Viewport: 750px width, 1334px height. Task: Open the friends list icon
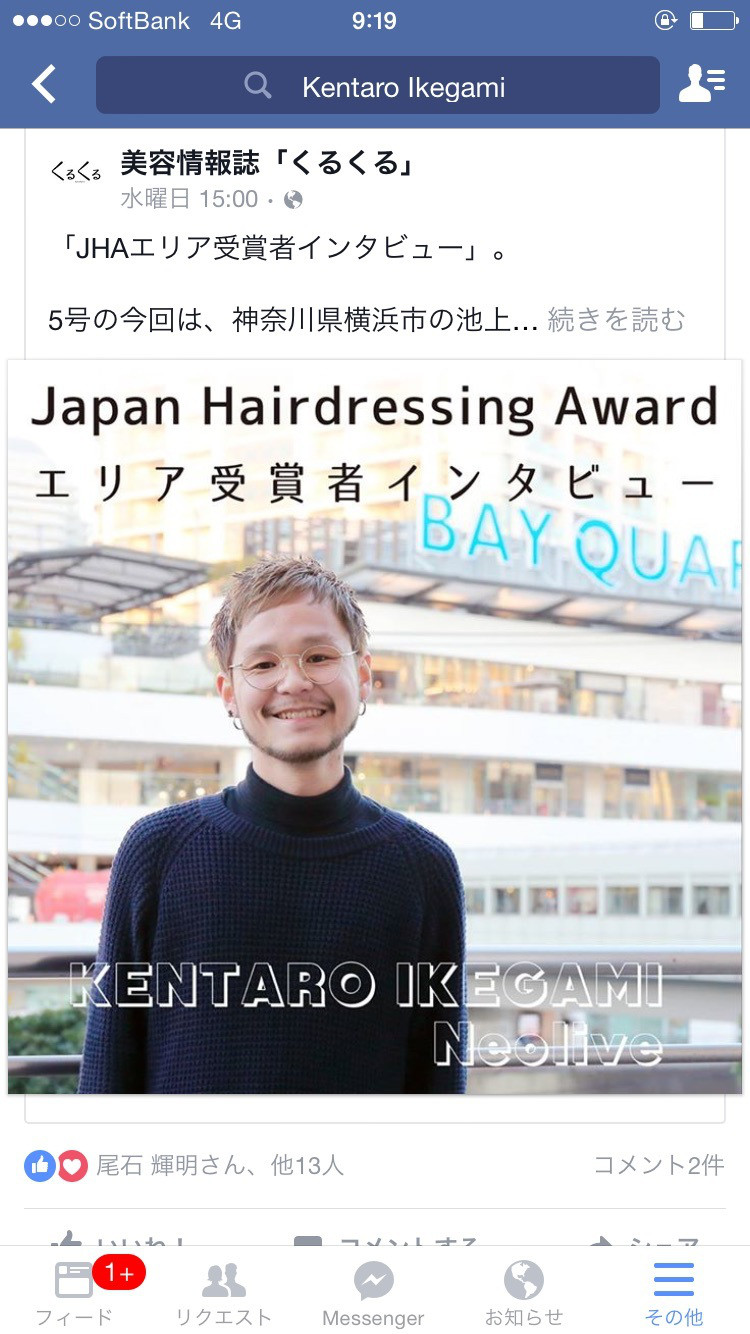pos(702,85)
